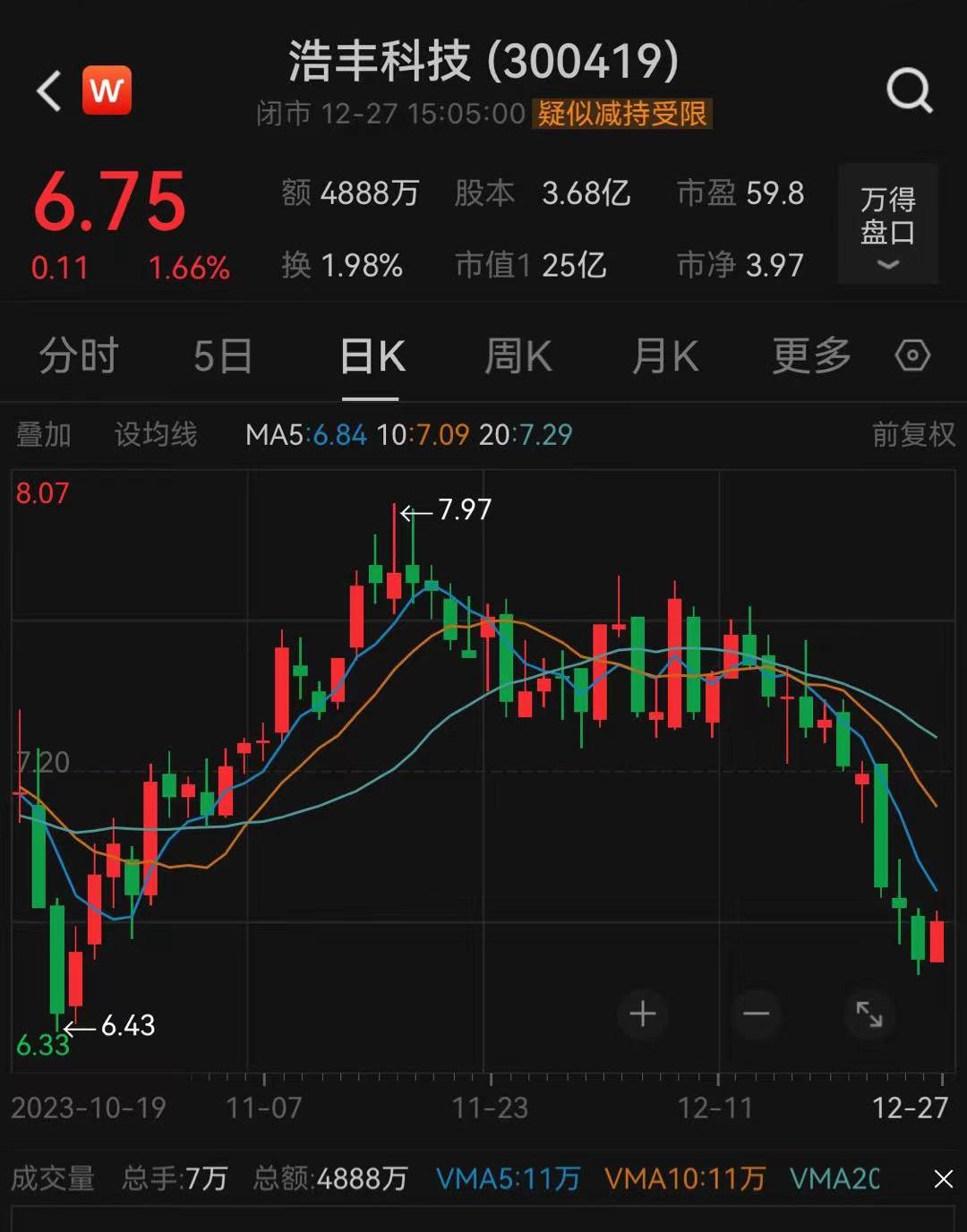Screen dimensions: 967x1232
Task: Zoom out the K-line chart
Action: 756,1014
